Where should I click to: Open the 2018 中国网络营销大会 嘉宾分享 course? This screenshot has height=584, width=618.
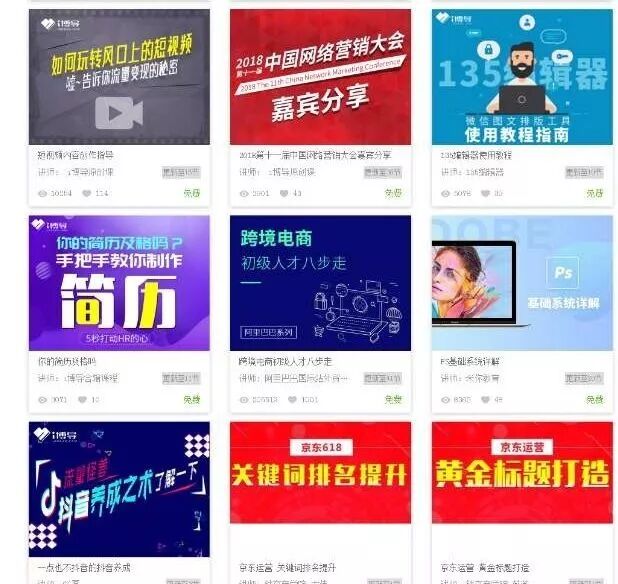(320, 78)
